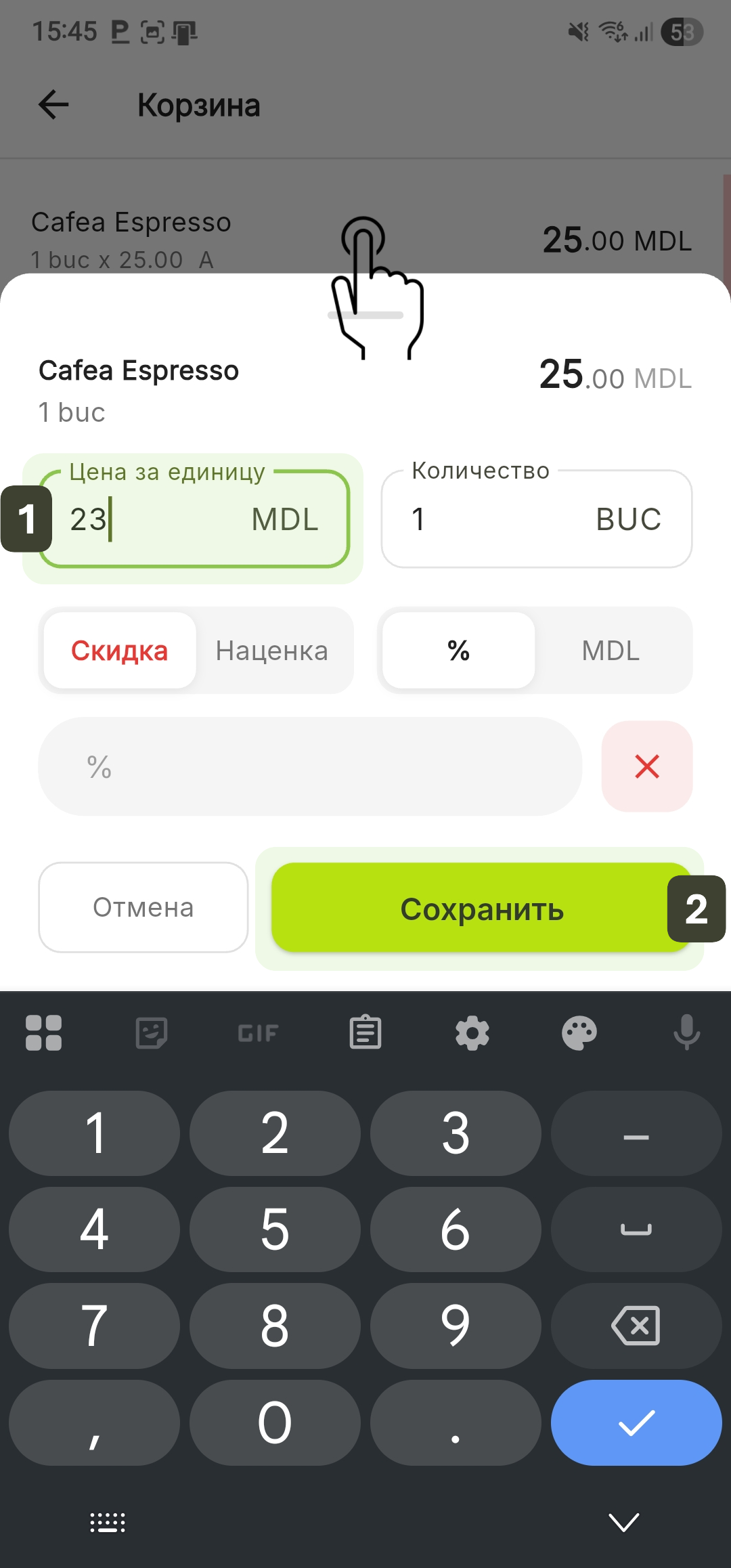
Task: Start voice input with microphone
Action: coord(686,1033)
